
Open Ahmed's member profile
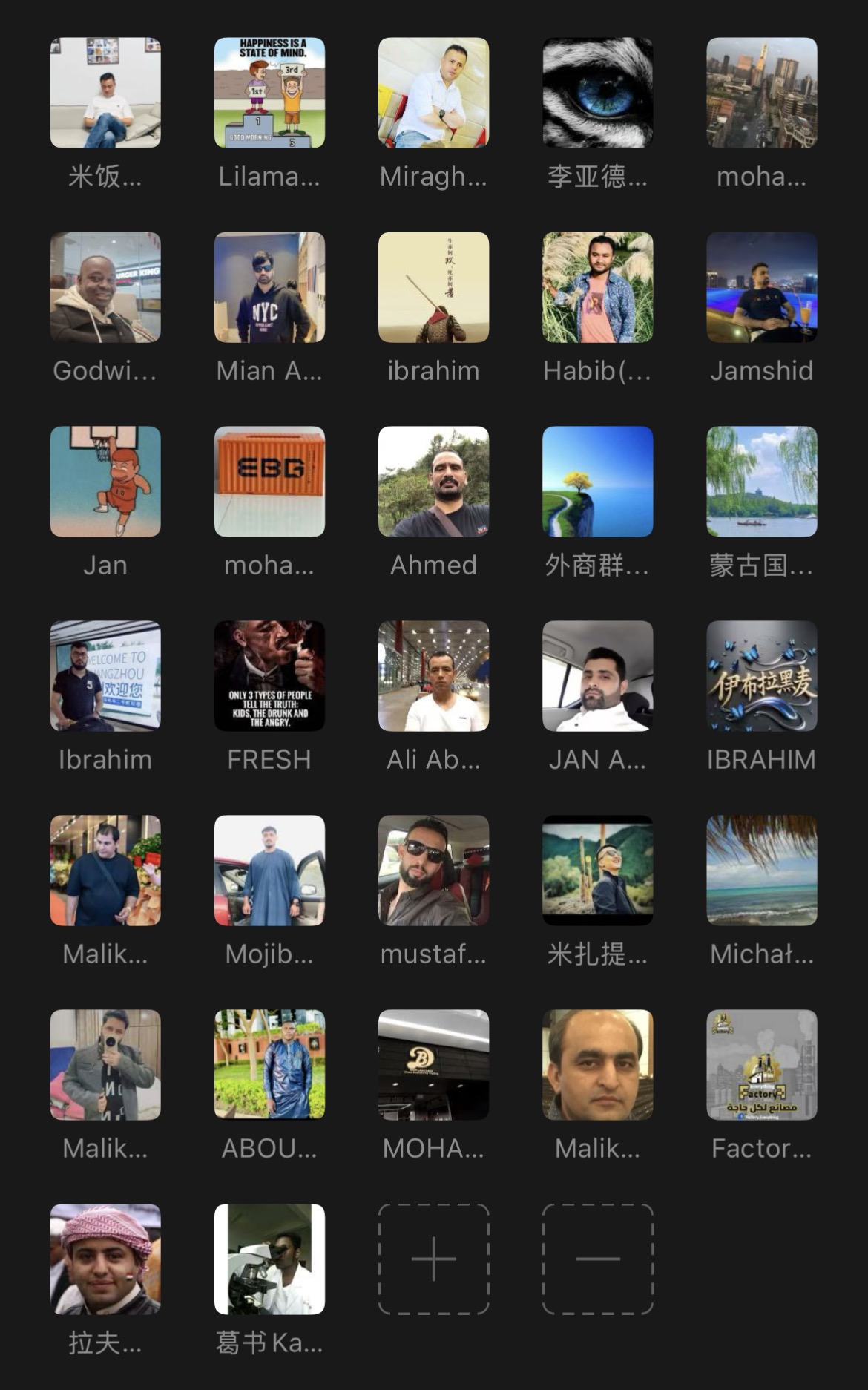pyautogui.click(x=433, y=482)
